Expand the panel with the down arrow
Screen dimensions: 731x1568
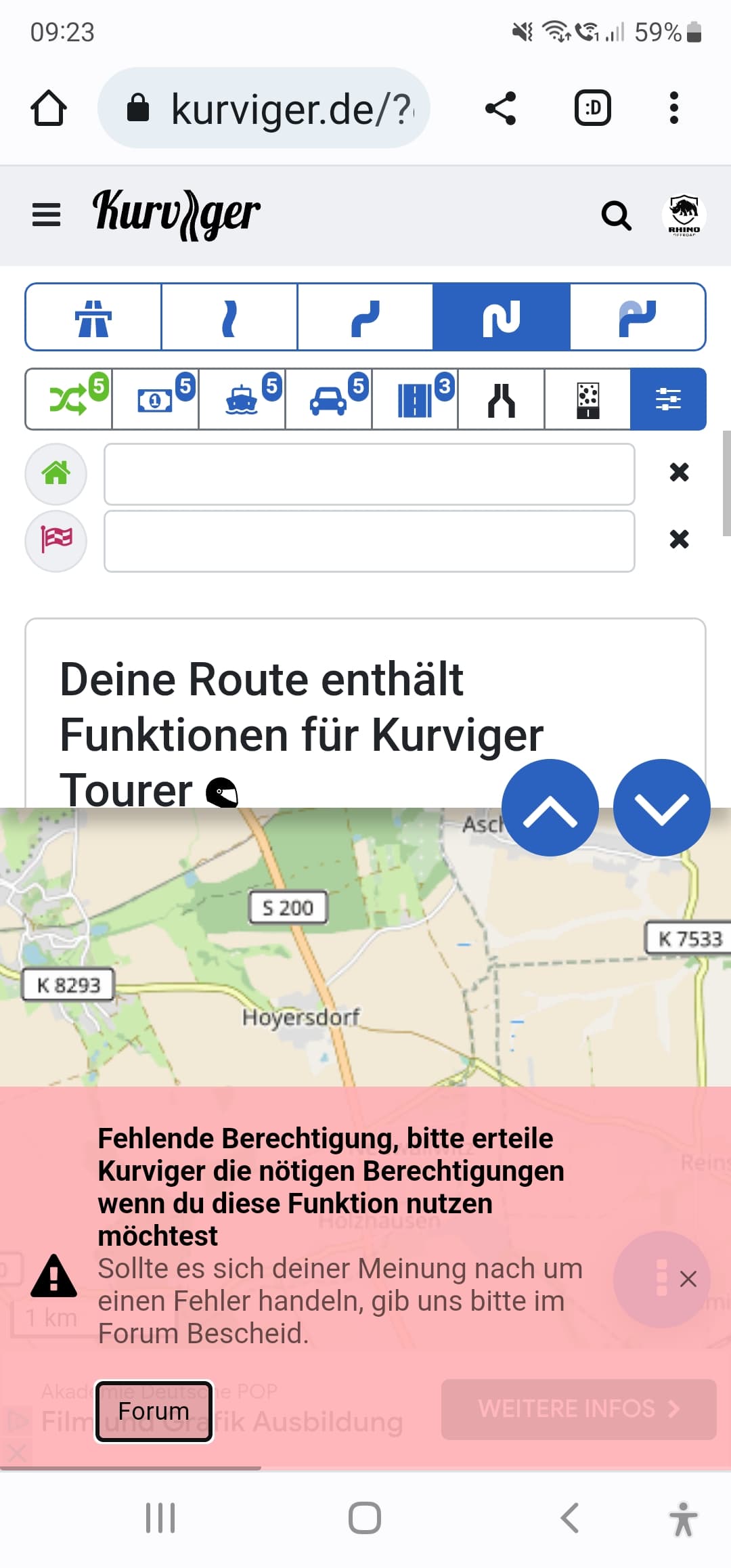(x=661, y=808)
